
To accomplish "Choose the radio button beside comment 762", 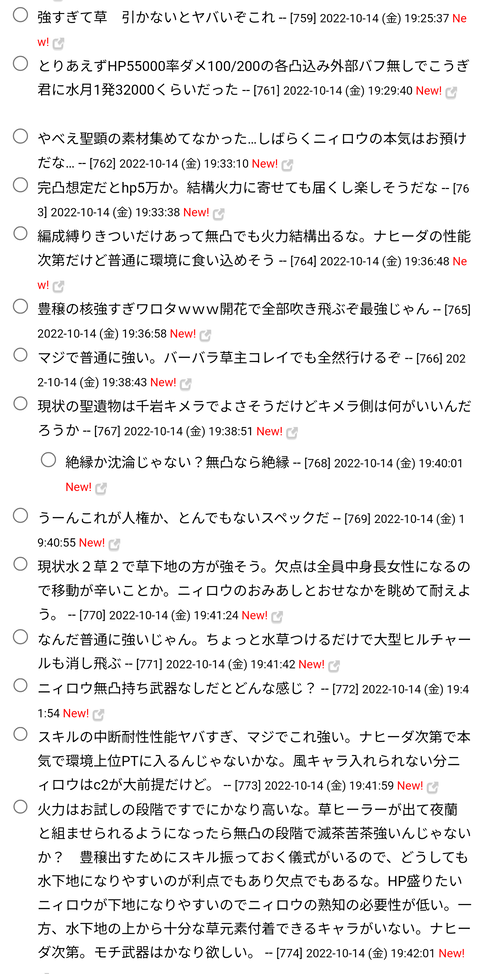I will [x=20, y=137].
